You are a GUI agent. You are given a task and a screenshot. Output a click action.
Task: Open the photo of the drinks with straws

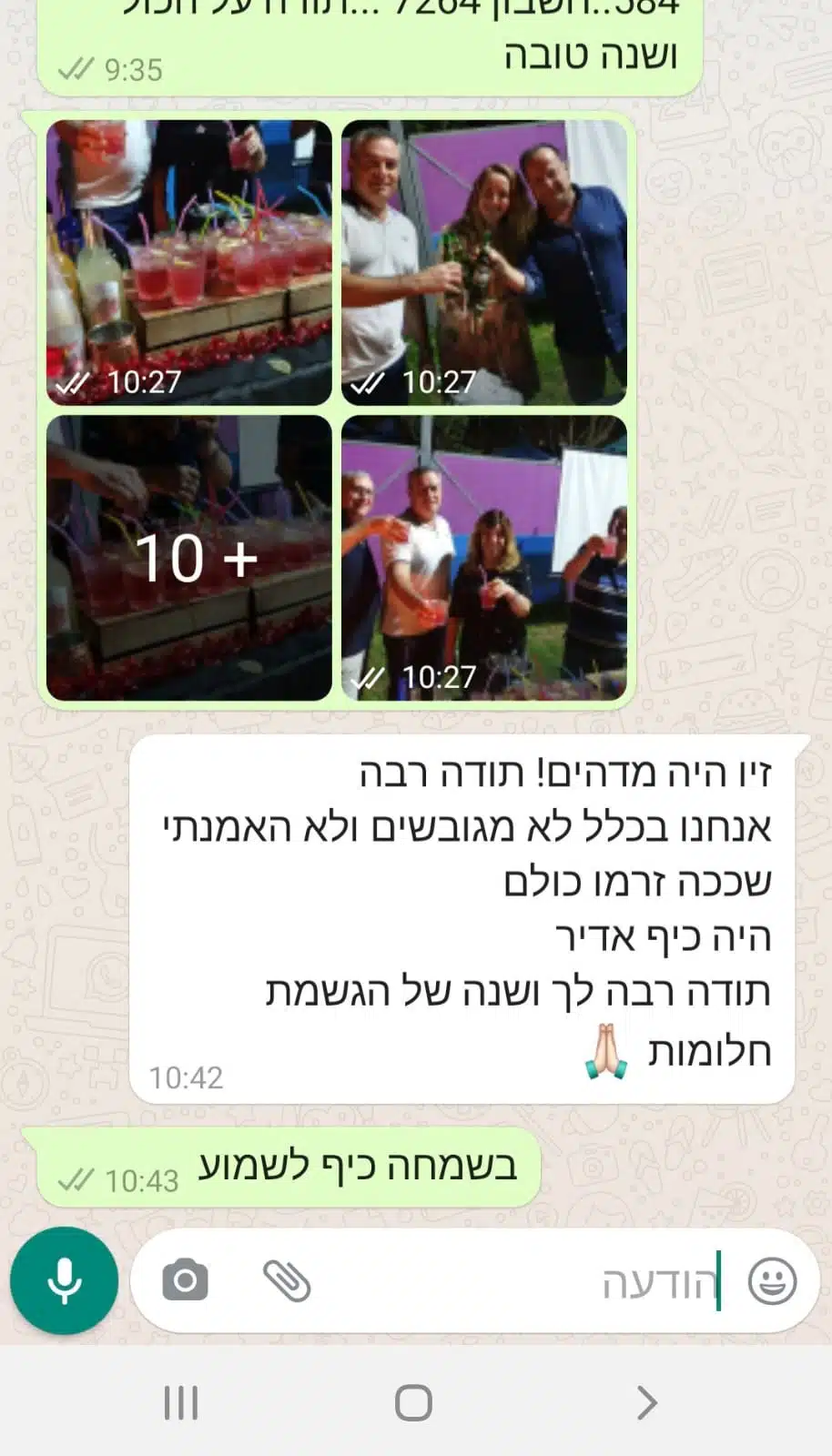189,263
